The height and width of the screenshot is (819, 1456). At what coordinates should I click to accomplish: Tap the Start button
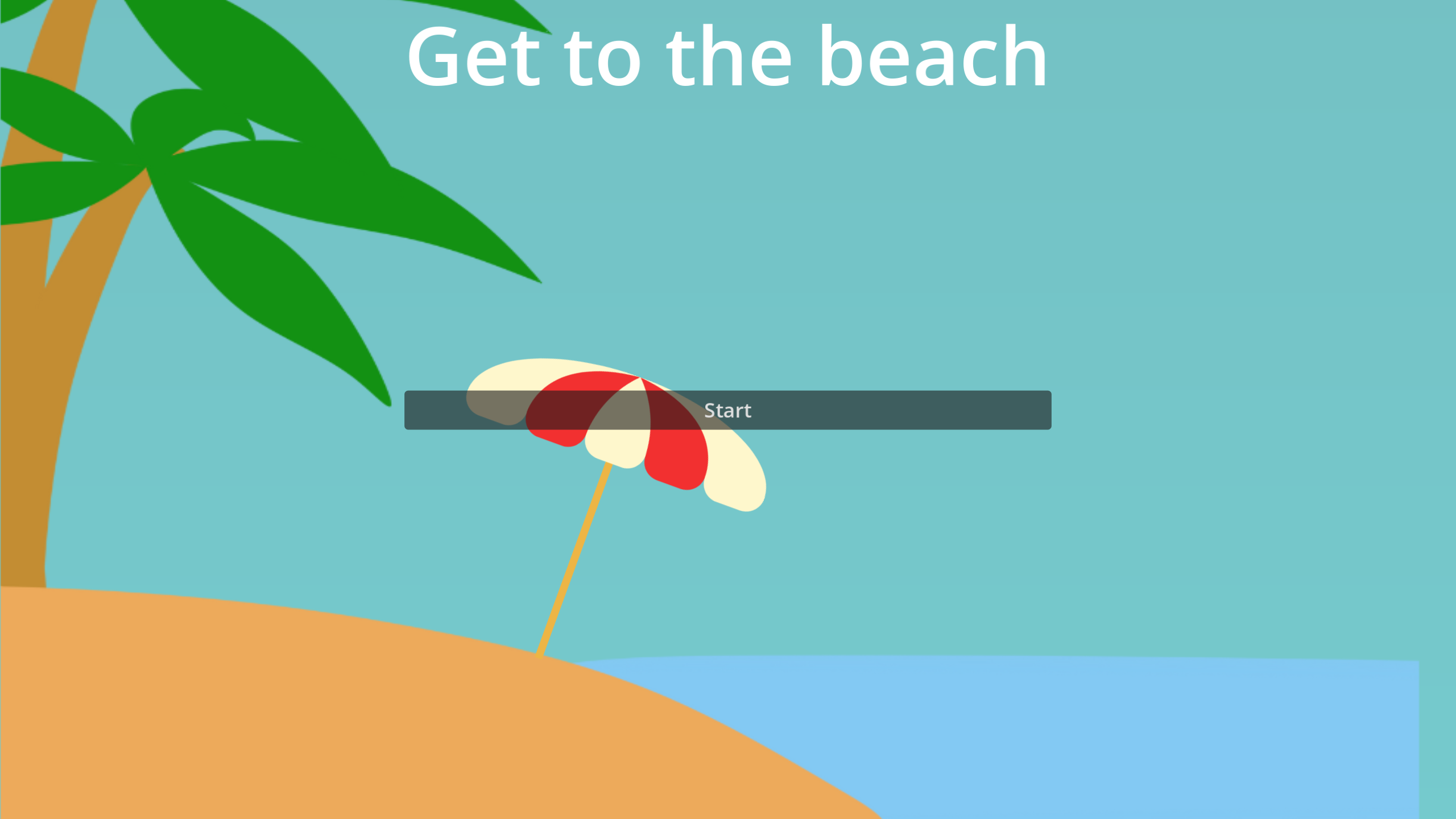click(727, 410)
